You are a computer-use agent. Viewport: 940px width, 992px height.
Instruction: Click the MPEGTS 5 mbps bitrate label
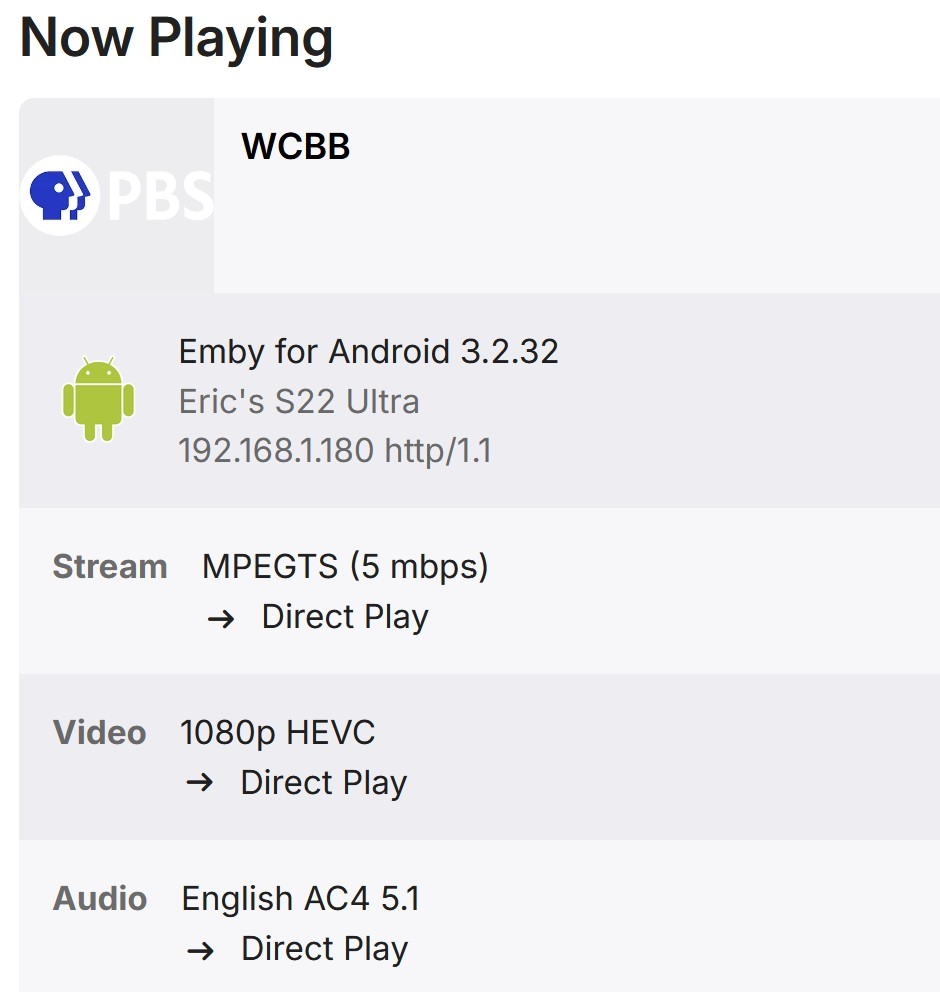click(346, 566)
